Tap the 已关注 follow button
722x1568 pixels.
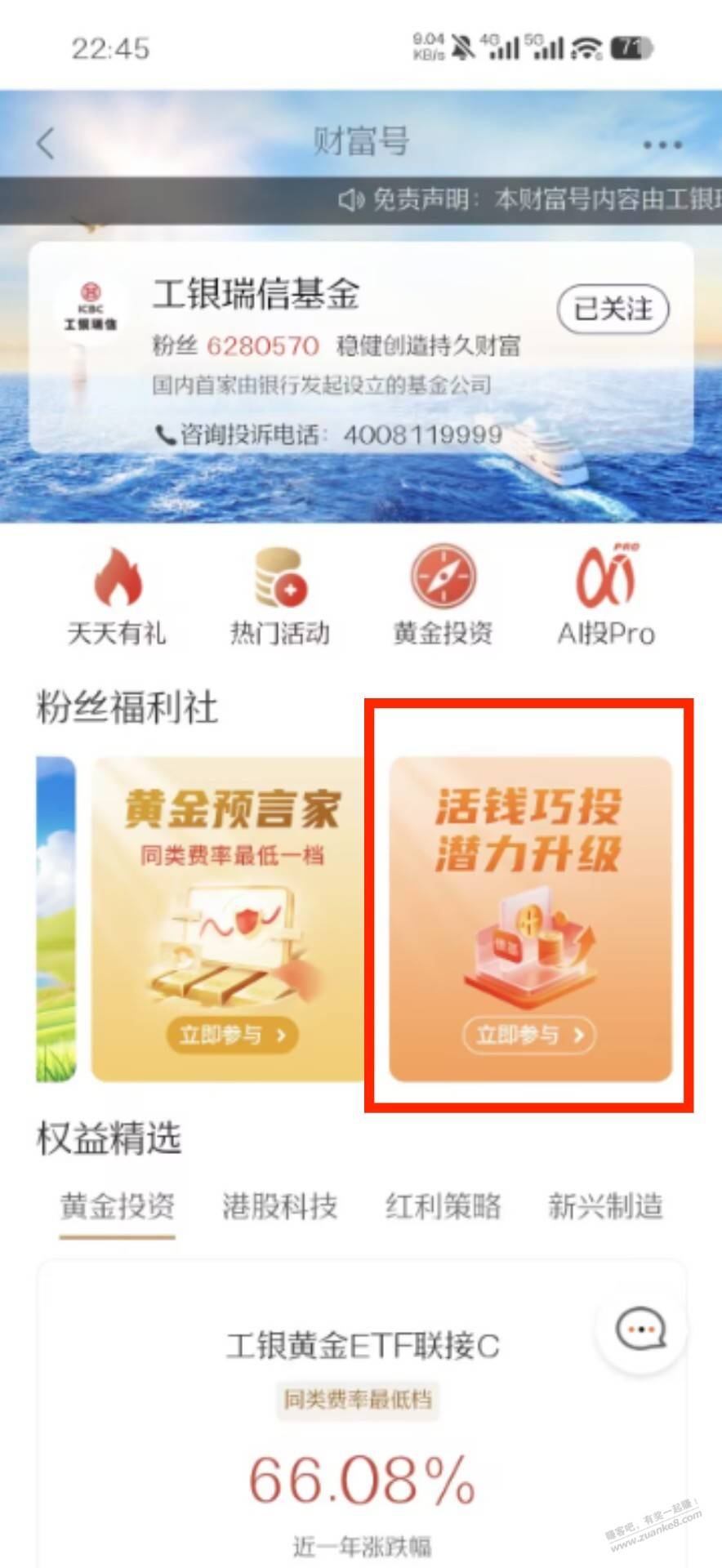tap(613, 310)
